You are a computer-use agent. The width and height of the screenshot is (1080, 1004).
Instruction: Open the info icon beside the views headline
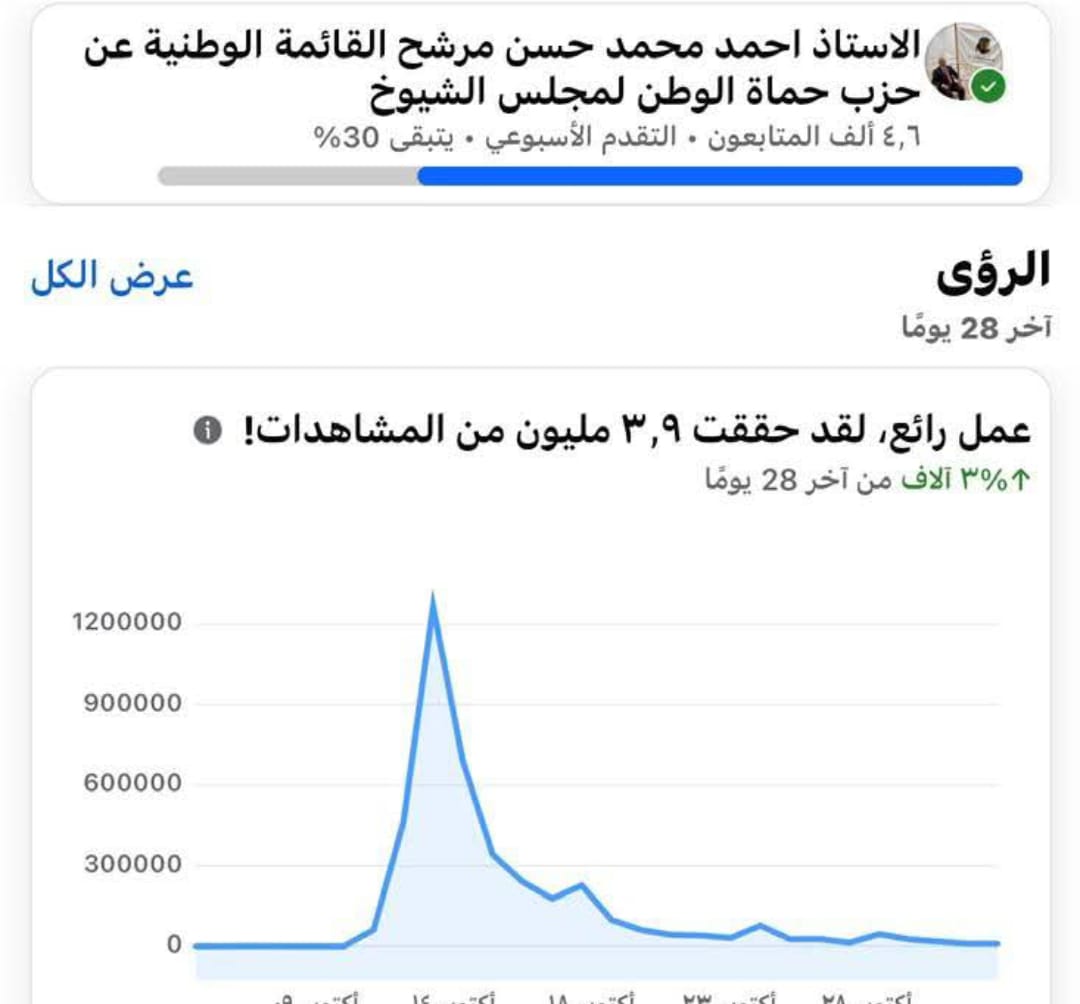[208, 431]
